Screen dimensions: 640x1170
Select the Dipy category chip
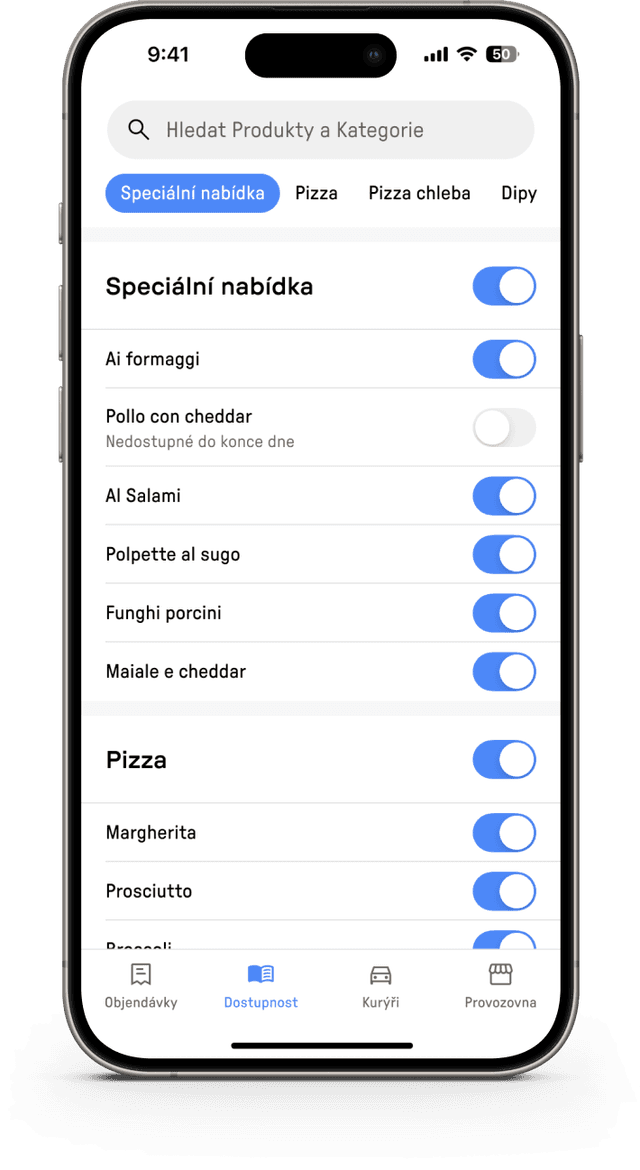tap(518, 193)
